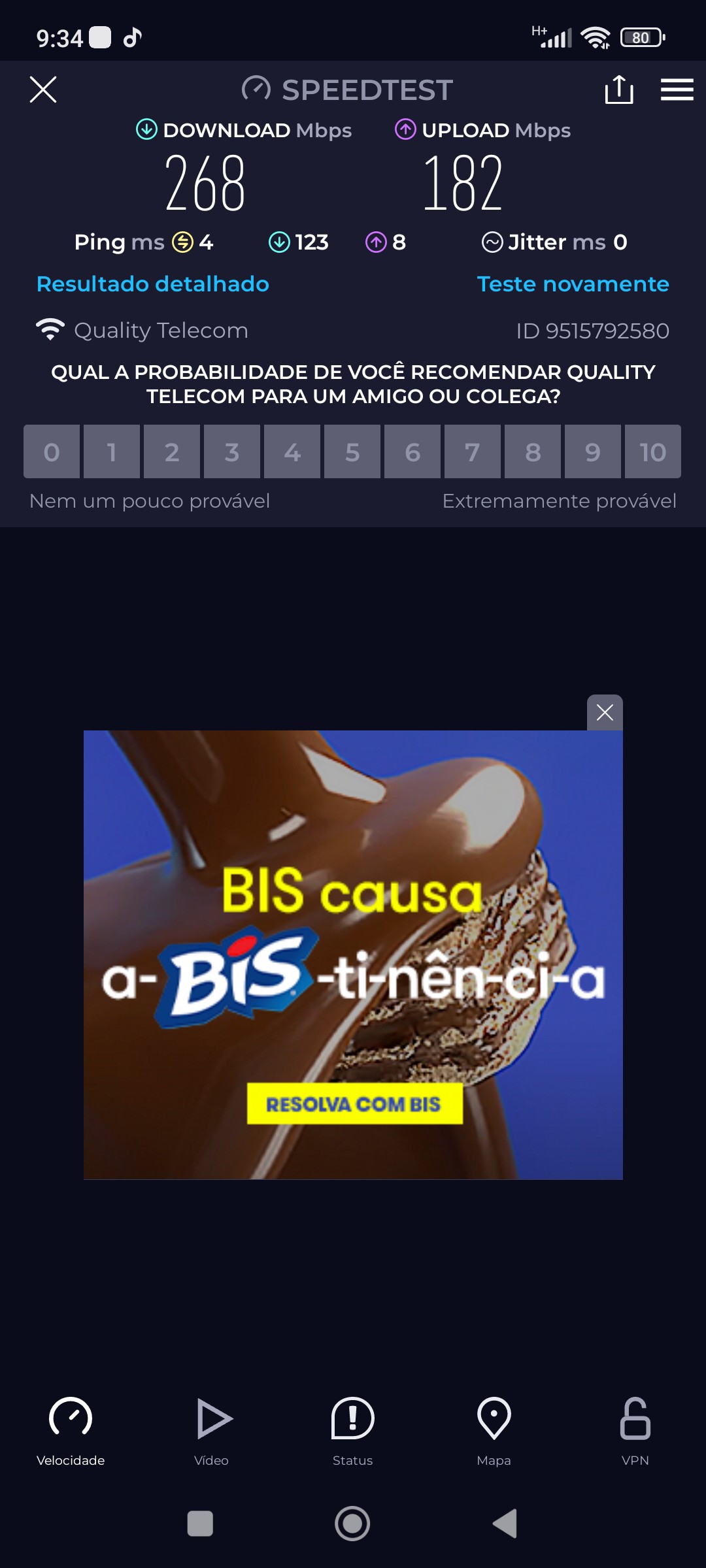706x1568 pixels.
Task: Open the RESOLVA COM BIS ad
Action: pyautogui.click(x=354, y=1104)
